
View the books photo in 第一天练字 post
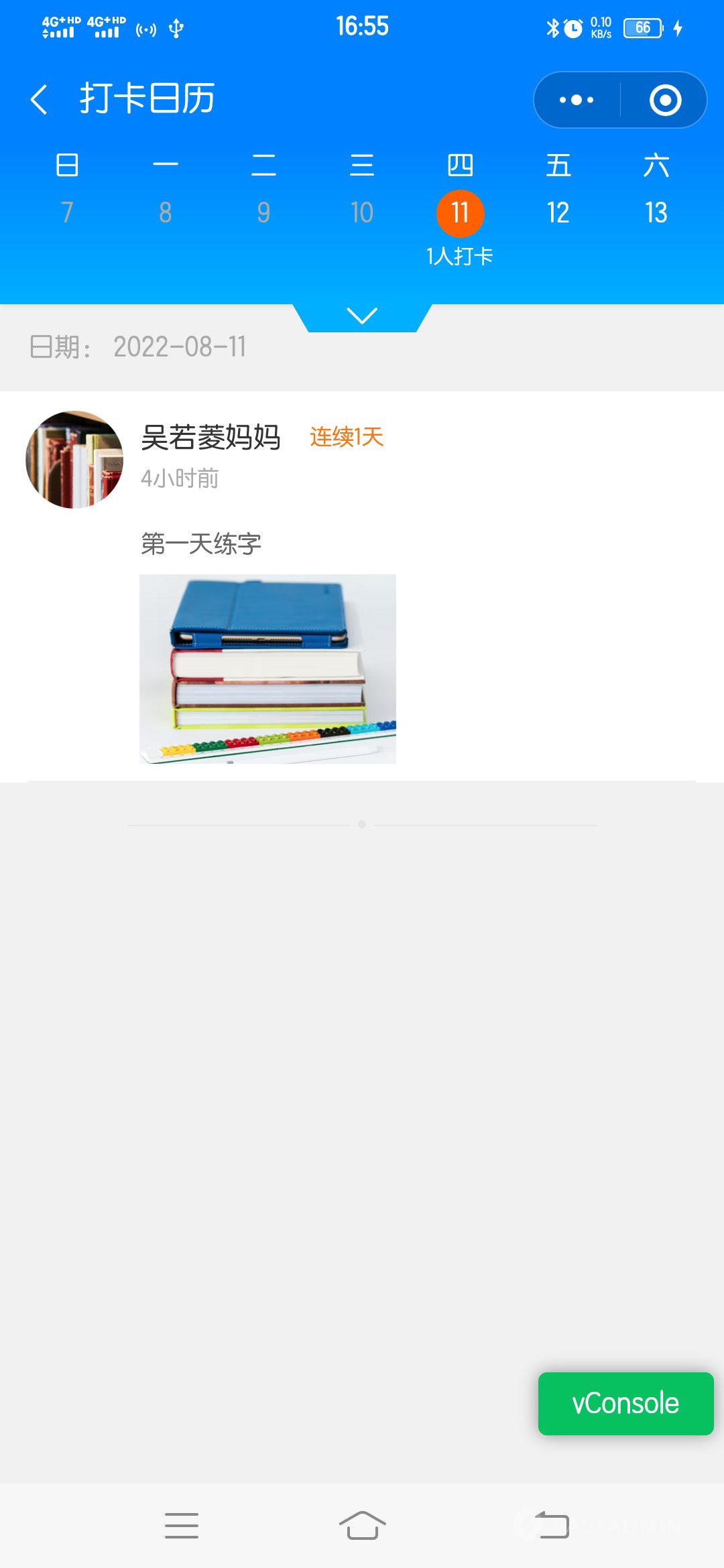[267, 669]
